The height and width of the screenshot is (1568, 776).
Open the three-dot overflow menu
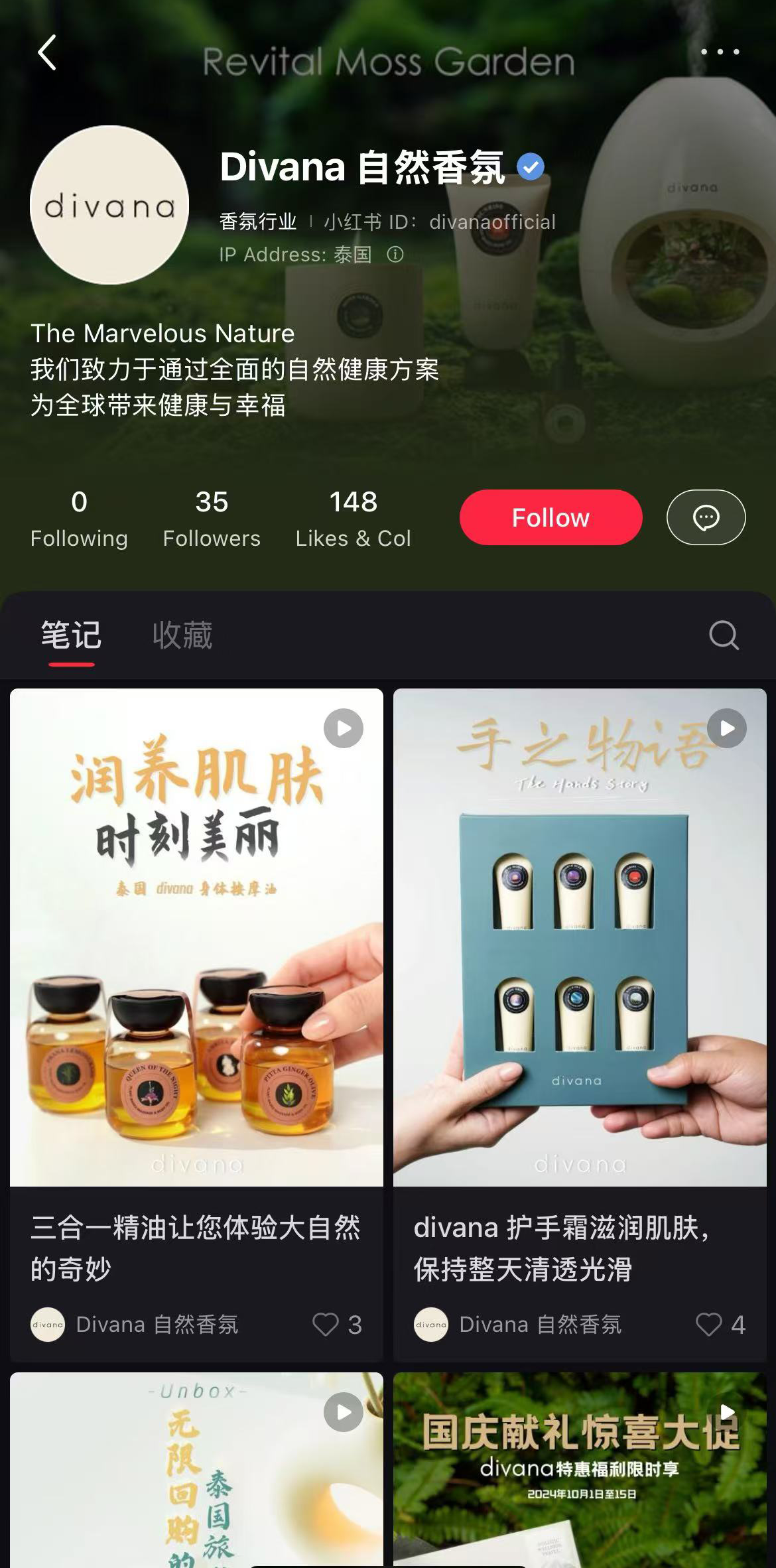coord(720,52)
